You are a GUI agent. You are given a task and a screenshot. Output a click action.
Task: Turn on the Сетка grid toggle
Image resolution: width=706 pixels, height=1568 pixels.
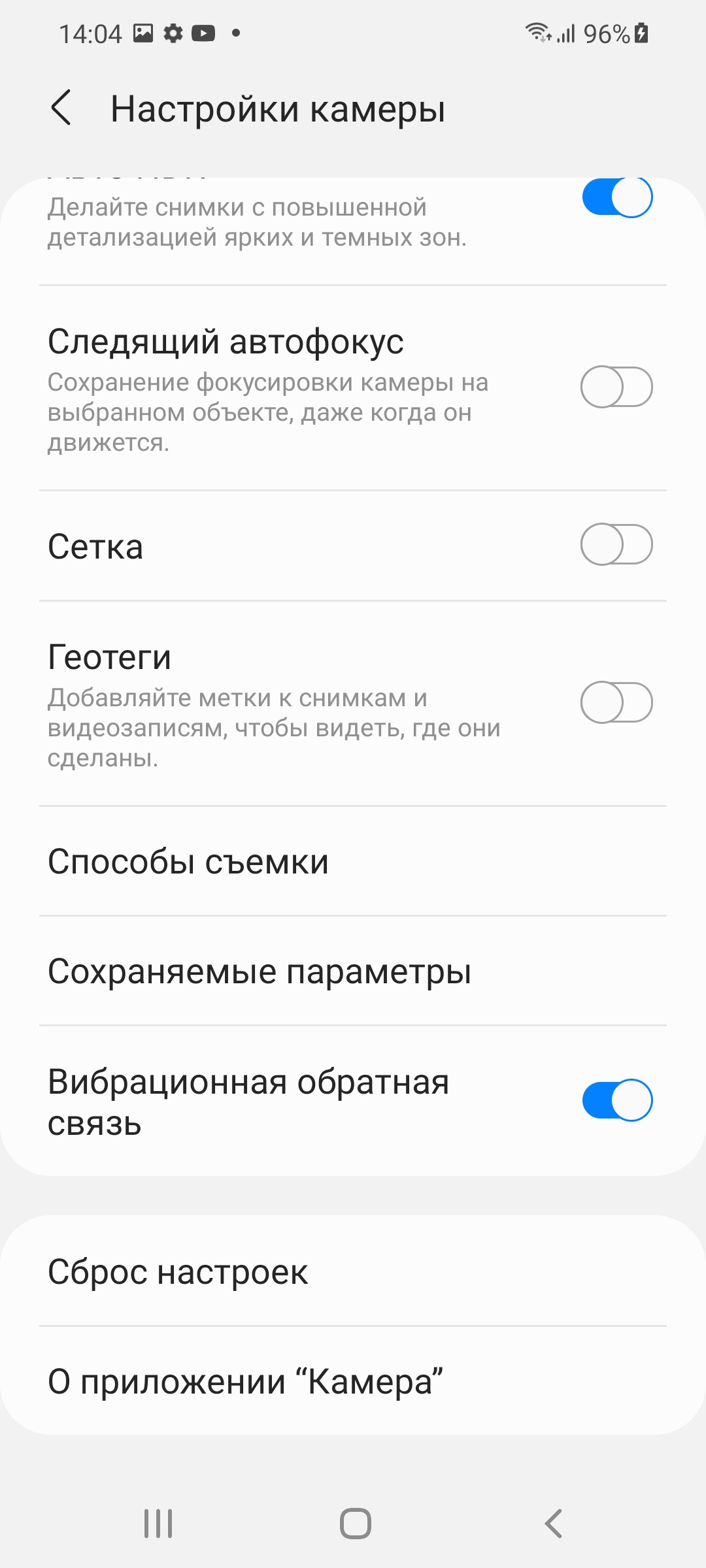pyautogui.click(x=616, y=545)
